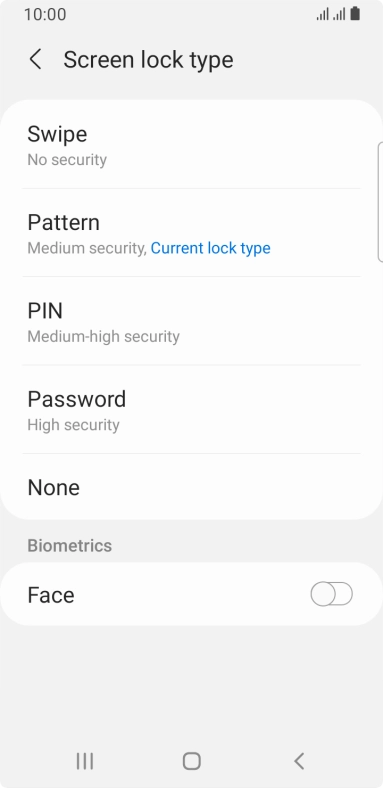
Task: Enable Face biometrics toggle
Action: 332,595
